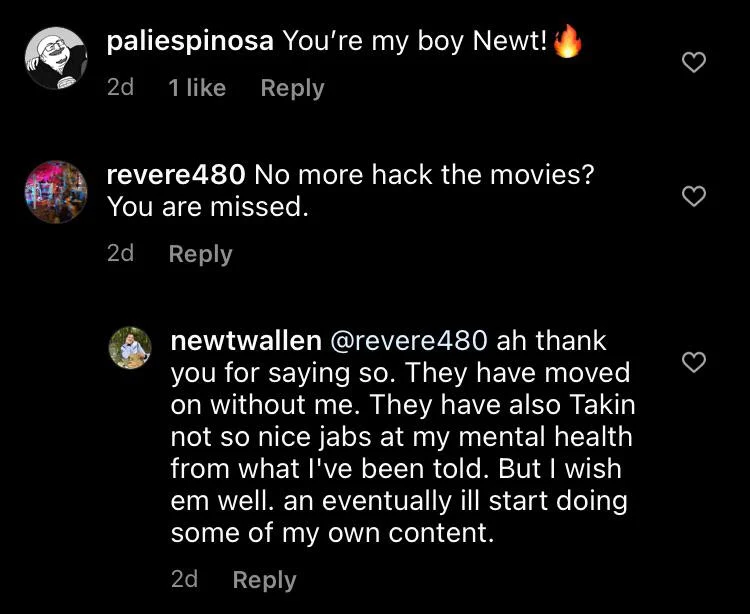Like newtwallen's reply comment

[693, 361]
